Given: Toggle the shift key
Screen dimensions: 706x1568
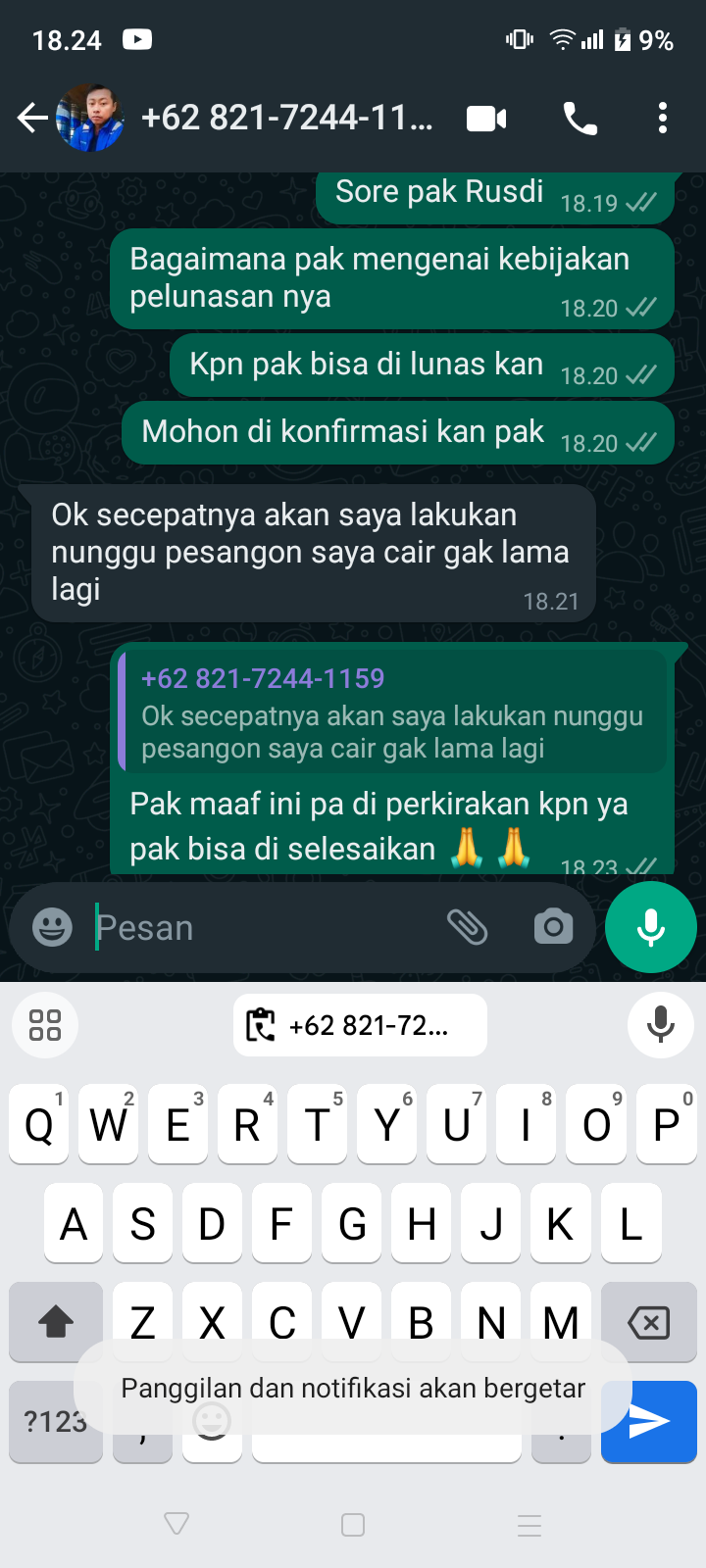Looking at the screenshot, I should [x=56, y=1322].
